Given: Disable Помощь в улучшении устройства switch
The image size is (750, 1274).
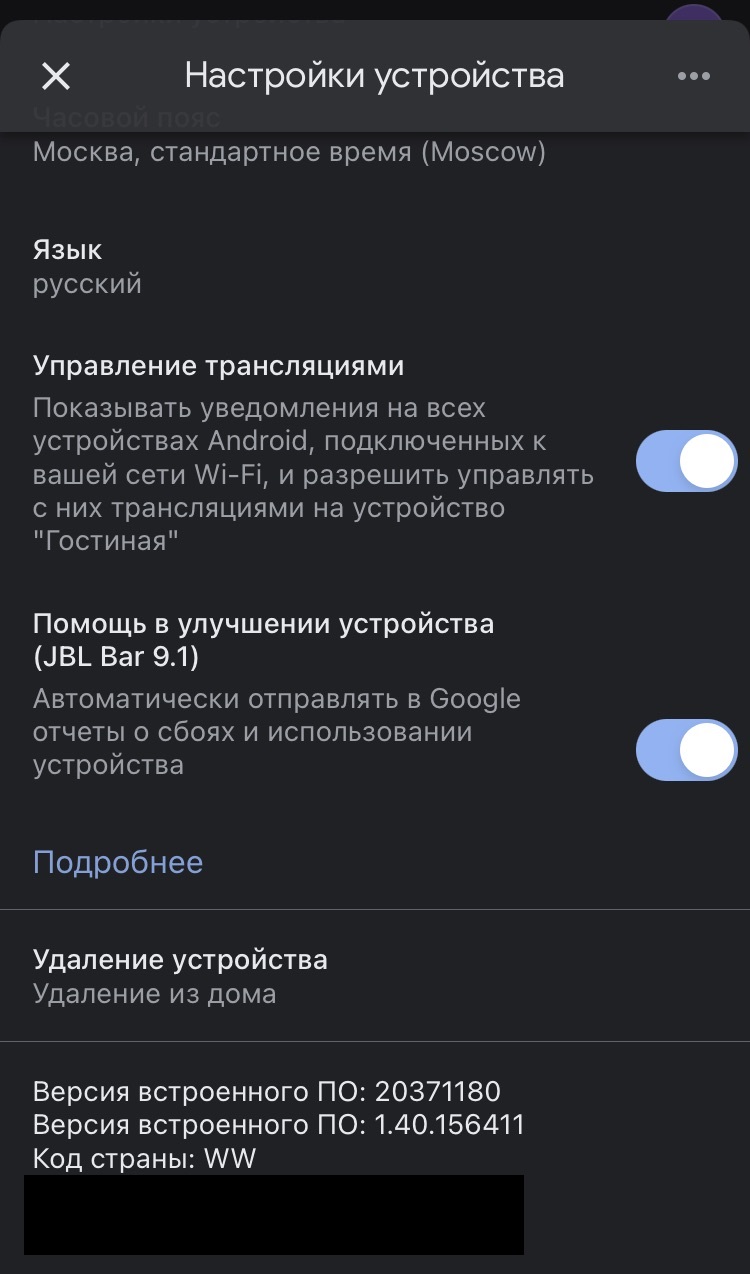Looking at the screenshot, I should click(x=686, y=749).
